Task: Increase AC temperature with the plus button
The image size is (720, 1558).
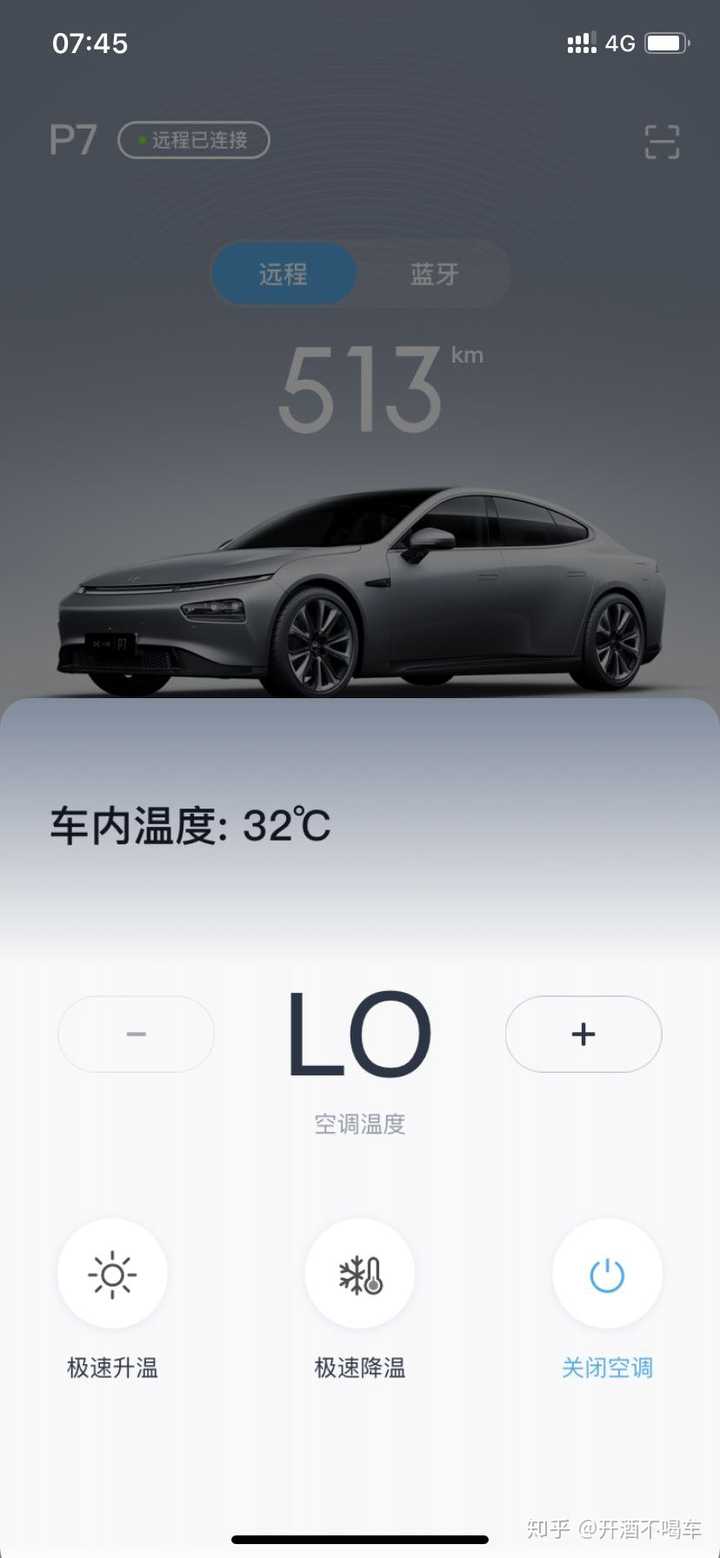Action: click(x=583, y=1034)
